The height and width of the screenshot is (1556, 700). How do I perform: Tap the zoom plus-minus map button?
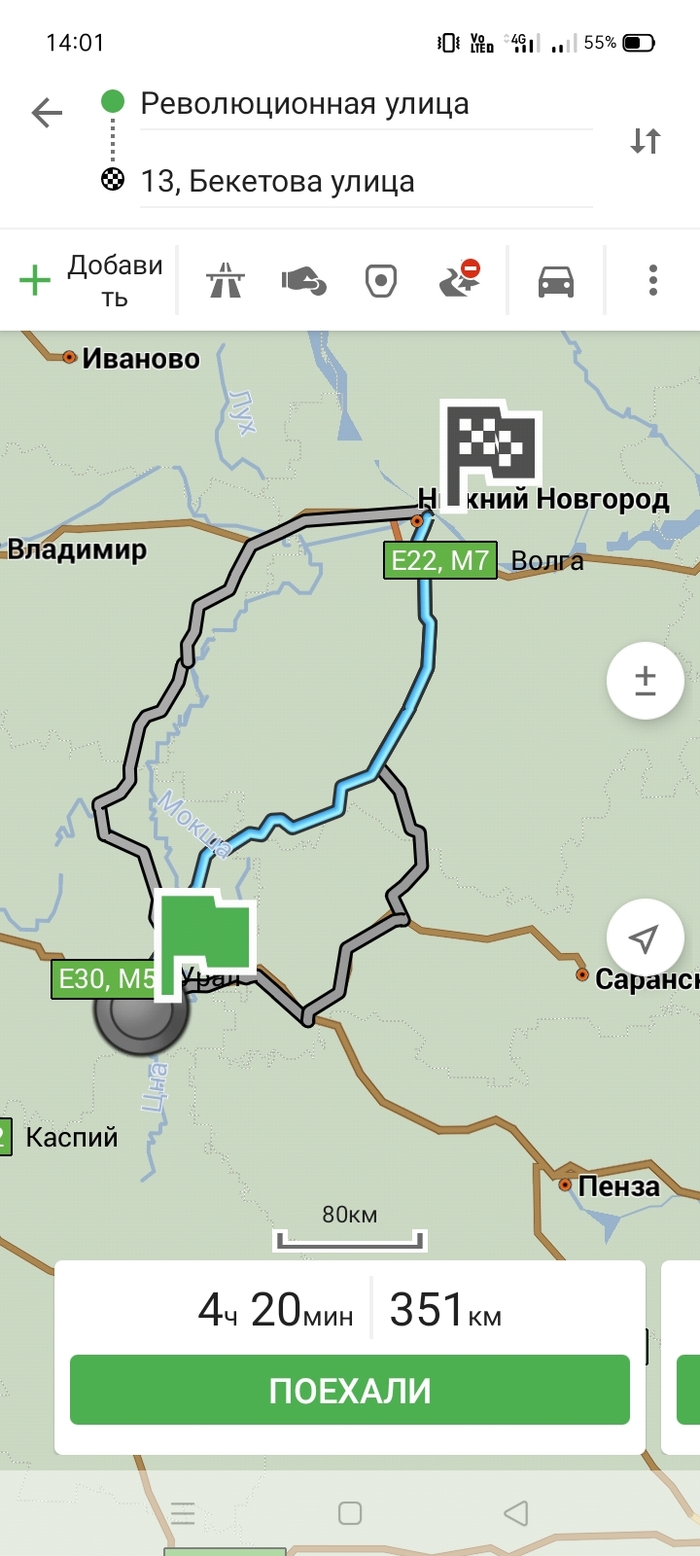pos(645,681)
